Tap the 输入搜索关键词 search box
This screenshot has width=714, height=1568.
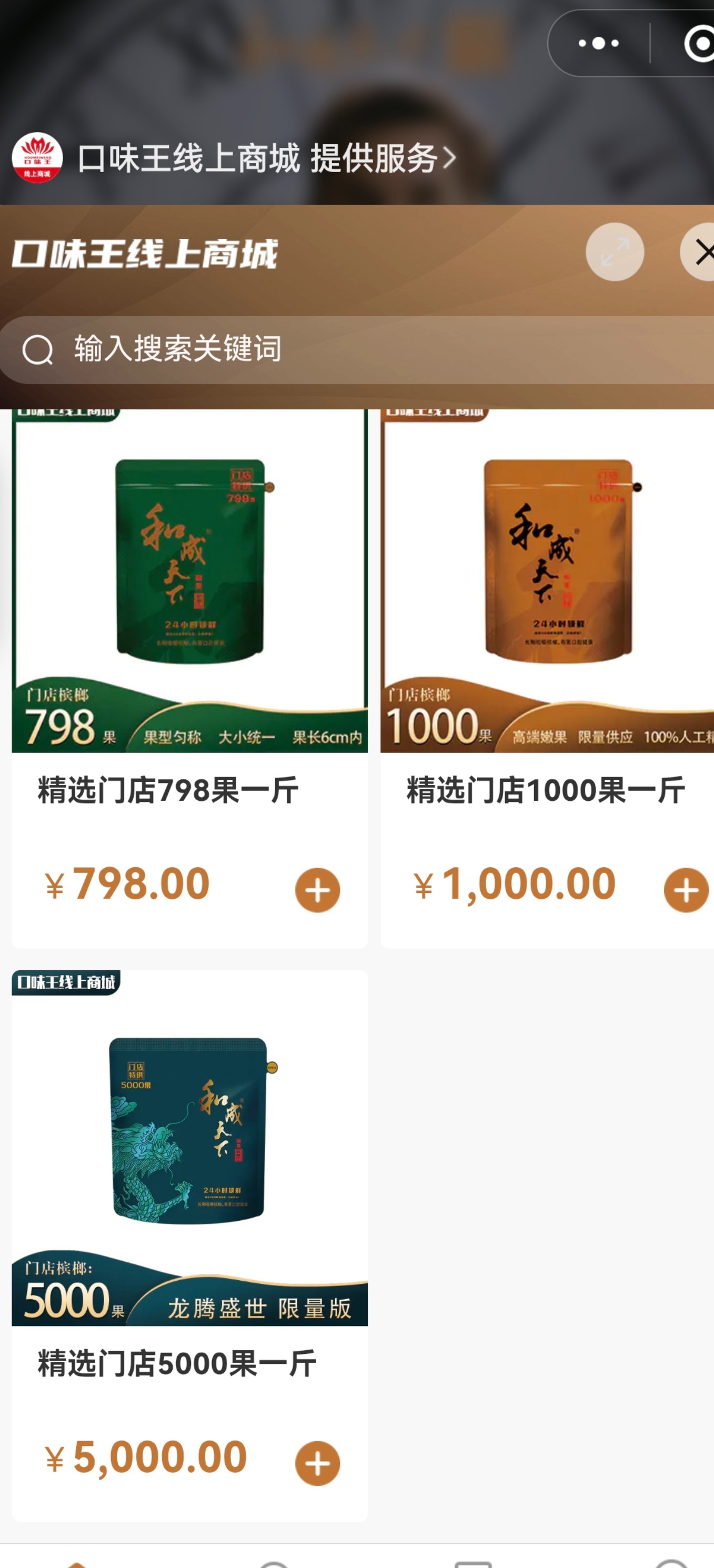pyautogui.click(x=365, y=349)
